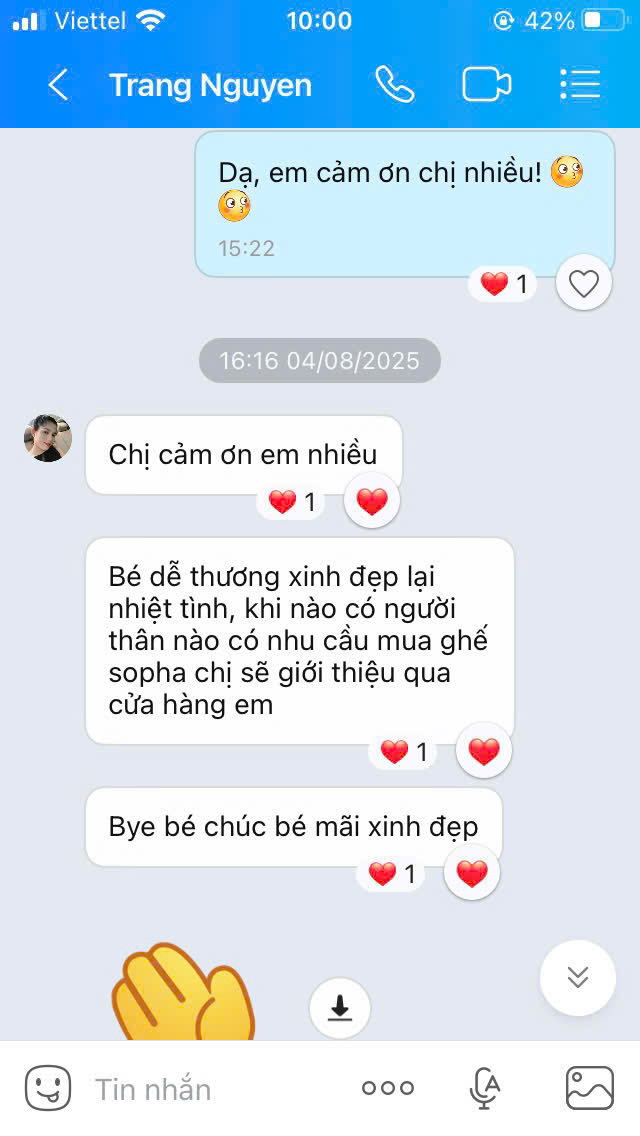Viewport: 640px width, 1136px height.
Task: Start a voice call with Trang Nguyen
Action: (x=395, y=85)
